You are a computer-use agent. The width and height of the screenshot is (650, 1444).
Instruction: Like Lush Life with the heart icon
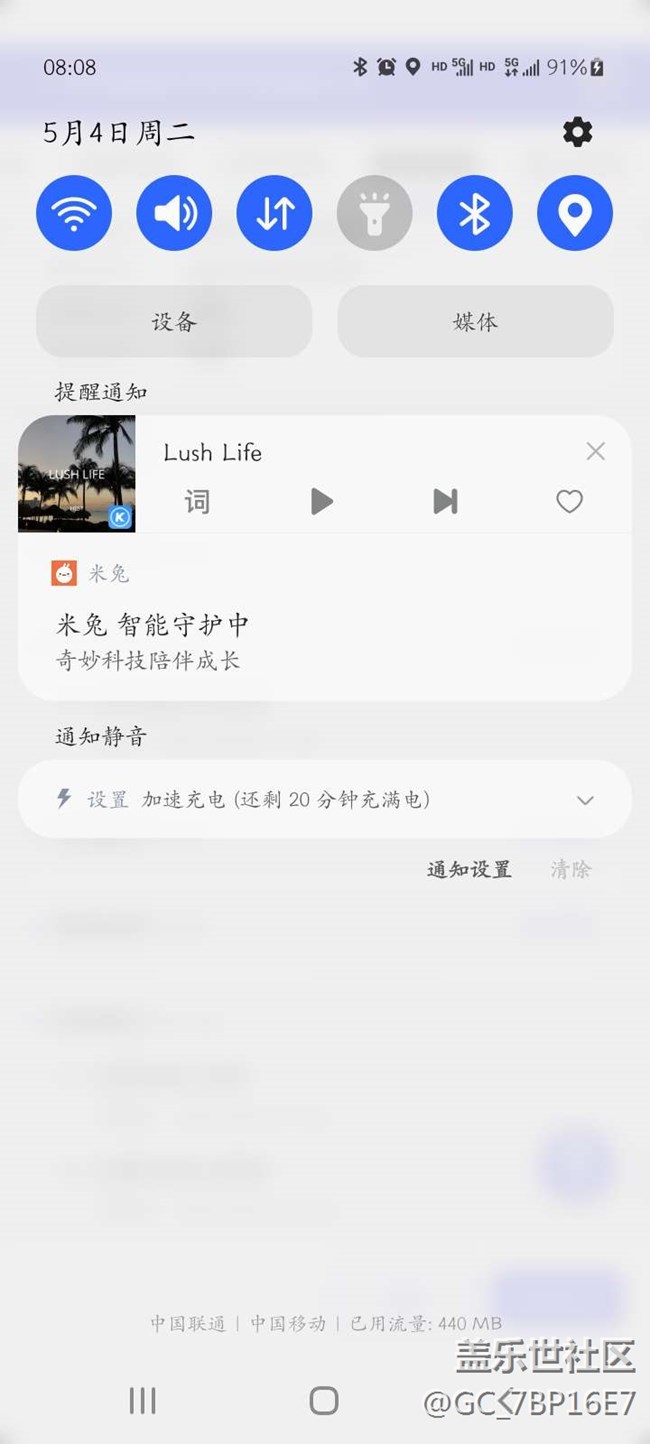click(569, 501)
